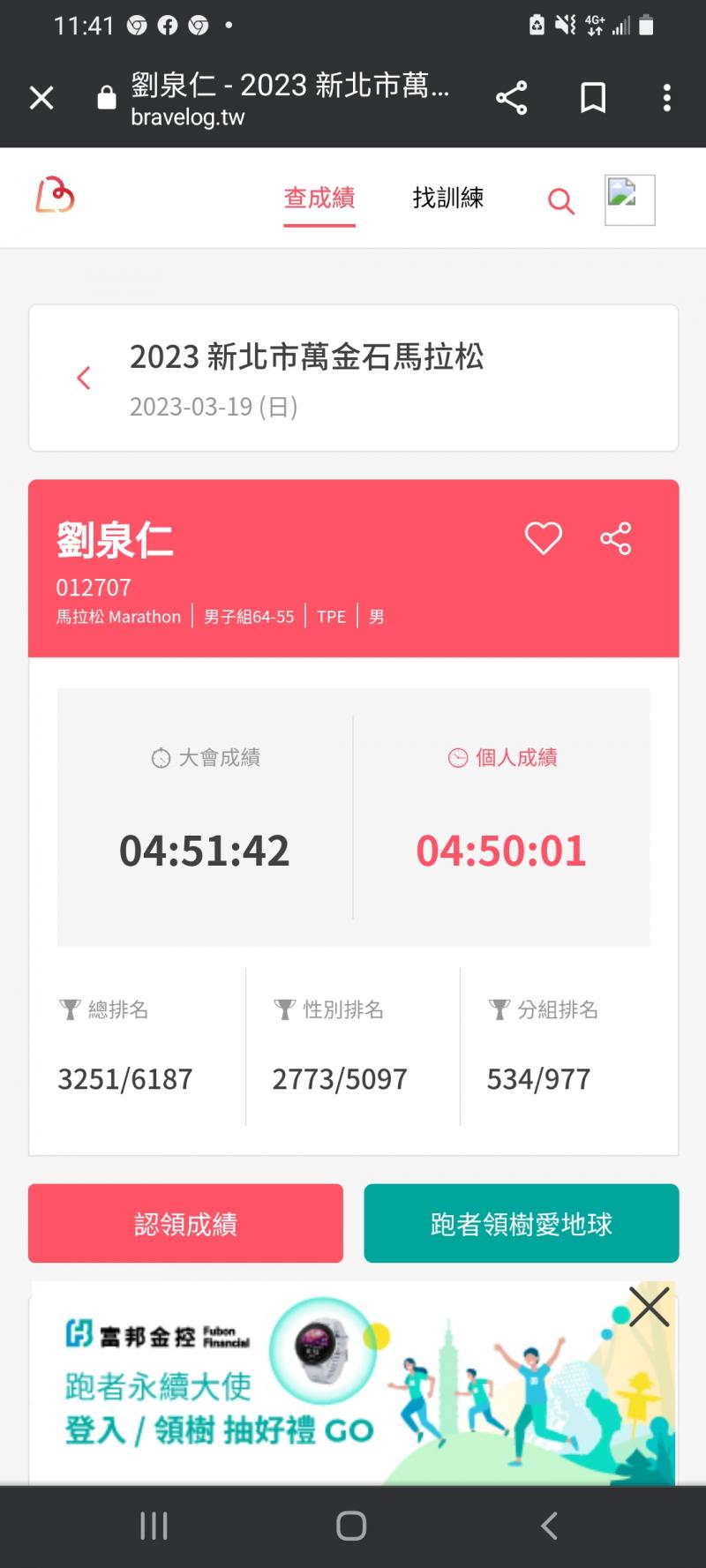This screenshot has height=1568, width=706.
Task: Share the page from browser toolbar
Action: coord(511,98)
